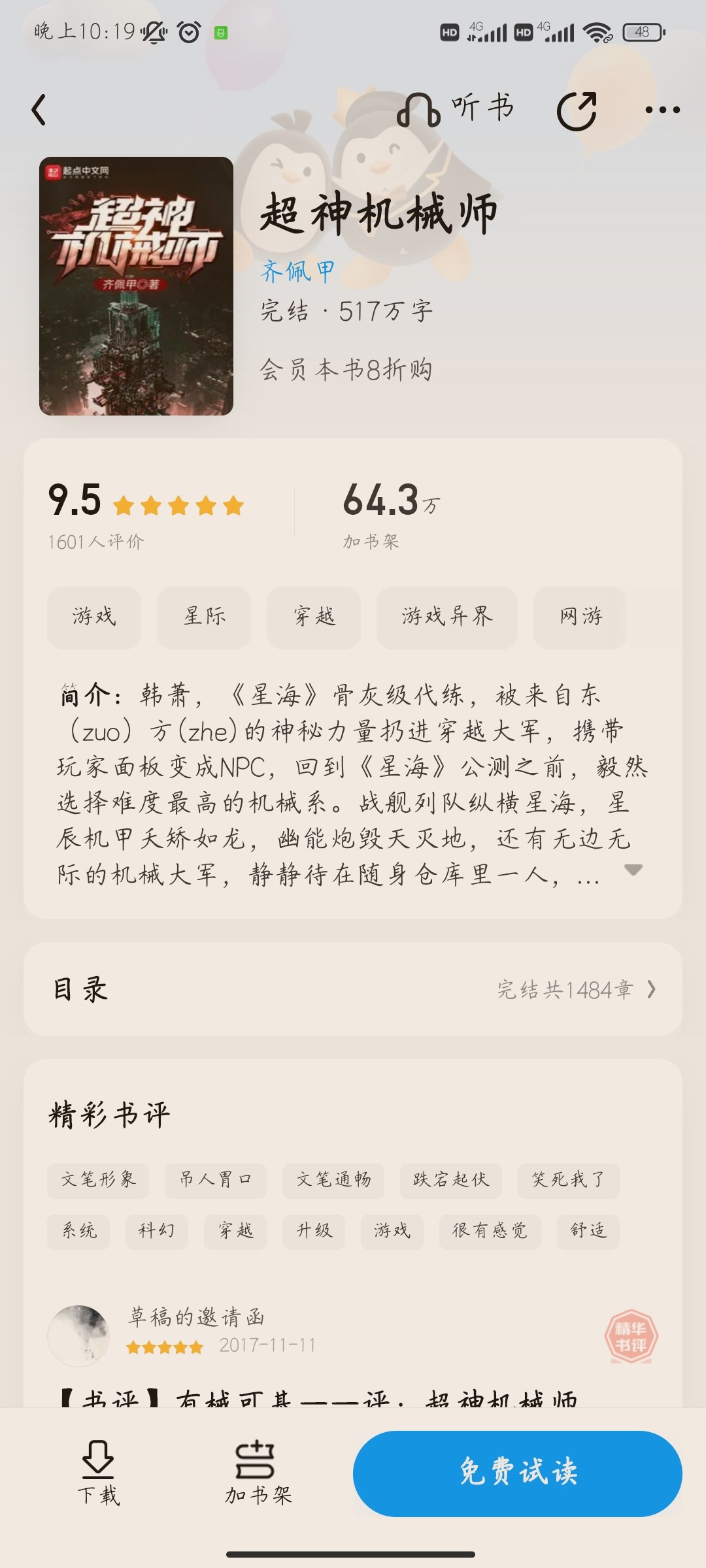Select the 网游 tag
The height and width of the screenshot is (1568, 706).
(580, 617)
